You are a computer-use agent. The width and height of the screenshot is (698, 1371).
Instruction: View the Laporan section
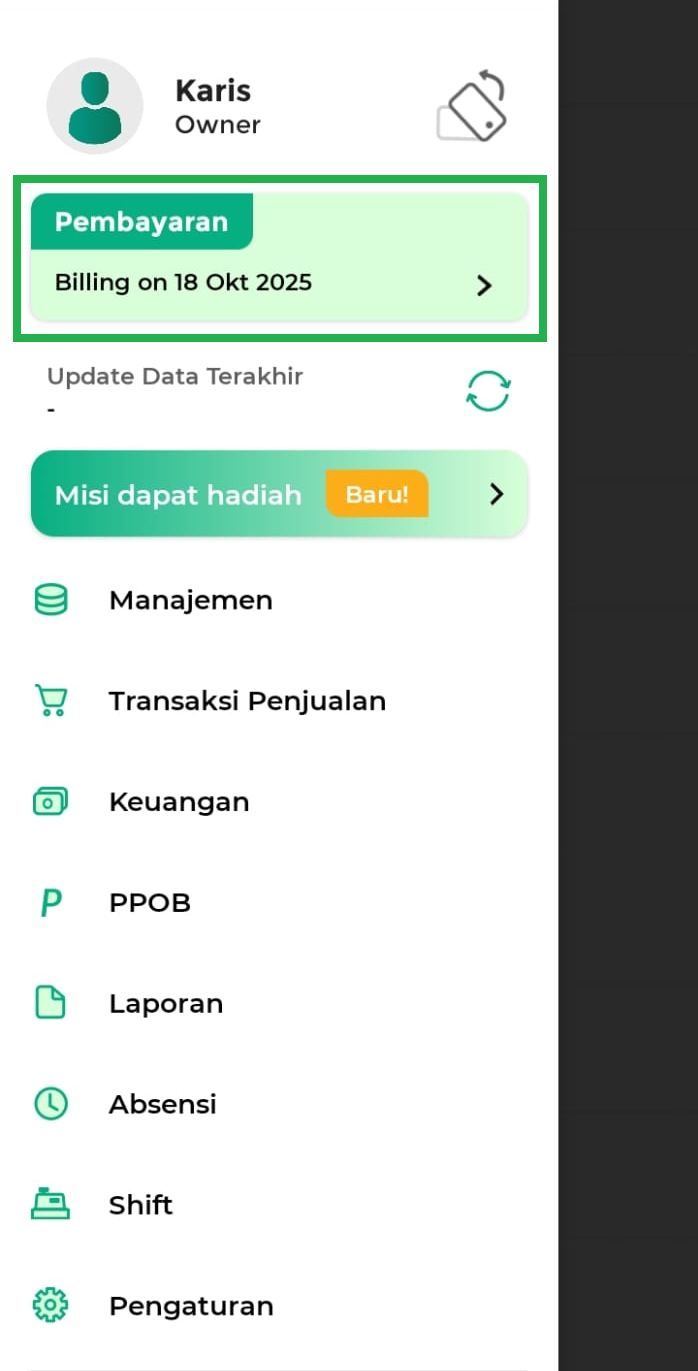165,1003
